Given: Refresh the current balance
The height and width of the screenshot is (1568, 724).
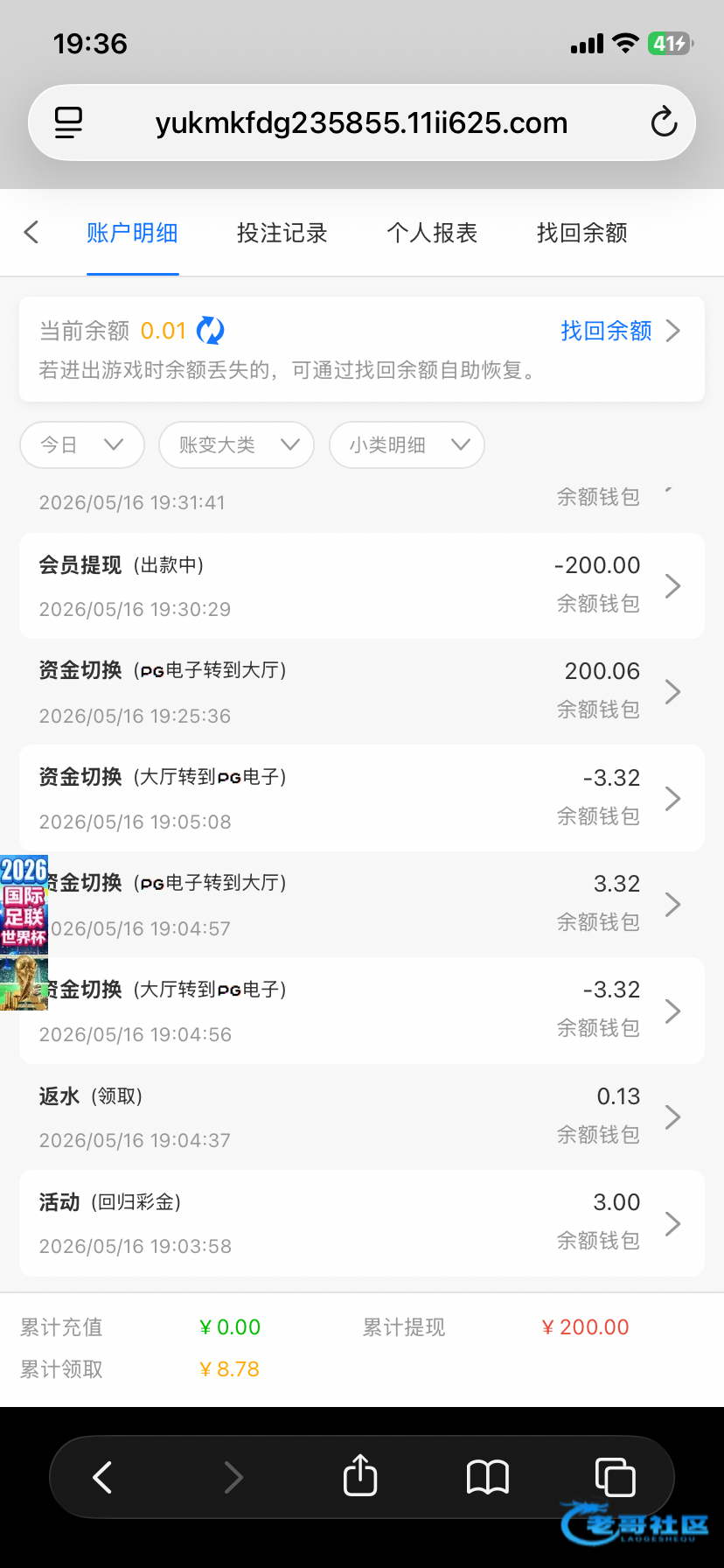Looking at the screenshot, I should [211, 331].
